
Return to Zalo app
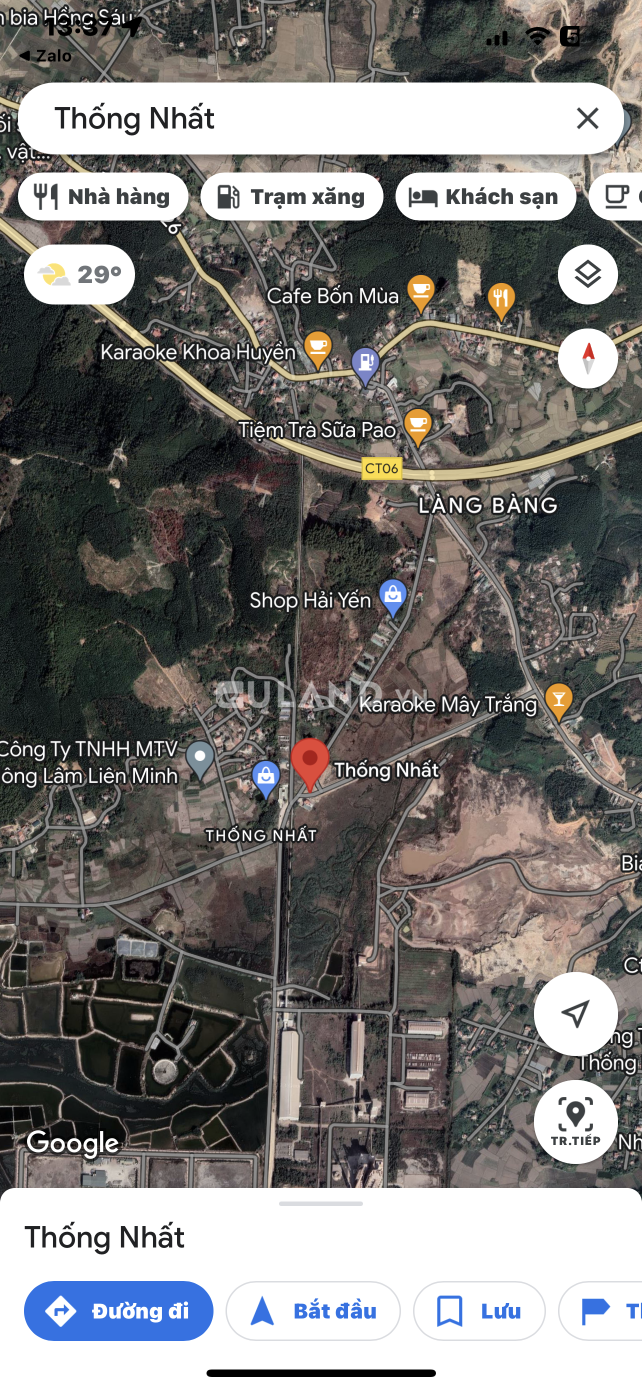click(x=45, y=56)
